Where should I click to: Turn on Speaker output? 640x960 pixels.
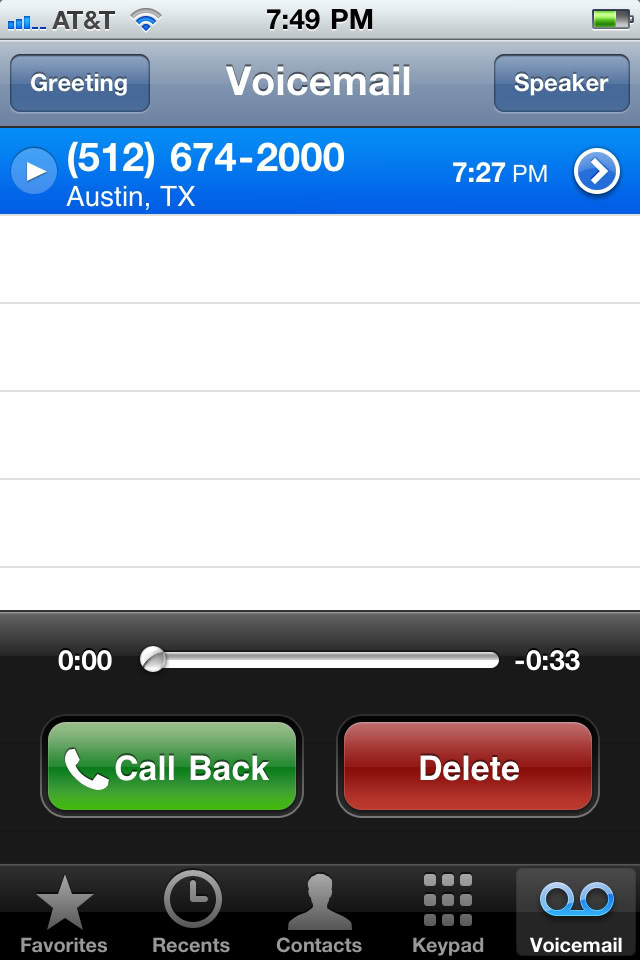561,83
